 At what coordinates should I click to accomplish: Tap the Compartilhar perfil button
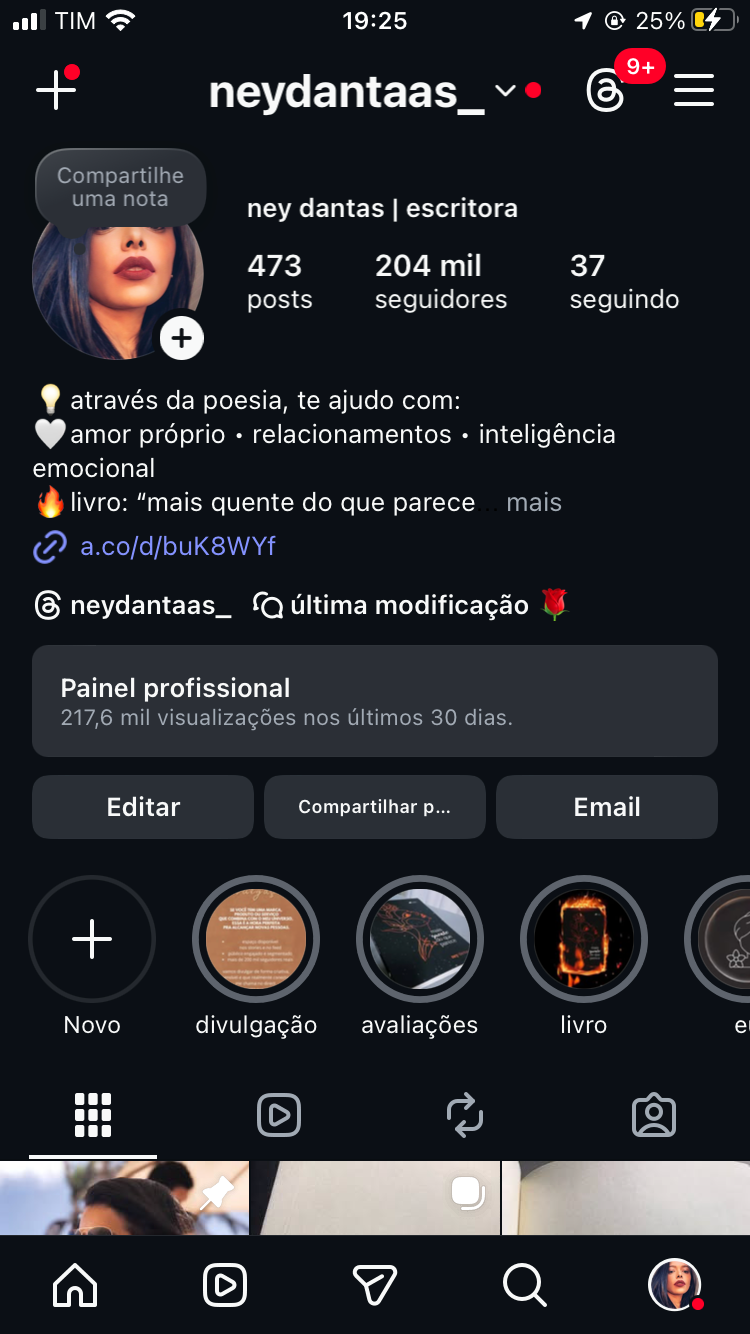pyautogui.click(x=375, y=807)
